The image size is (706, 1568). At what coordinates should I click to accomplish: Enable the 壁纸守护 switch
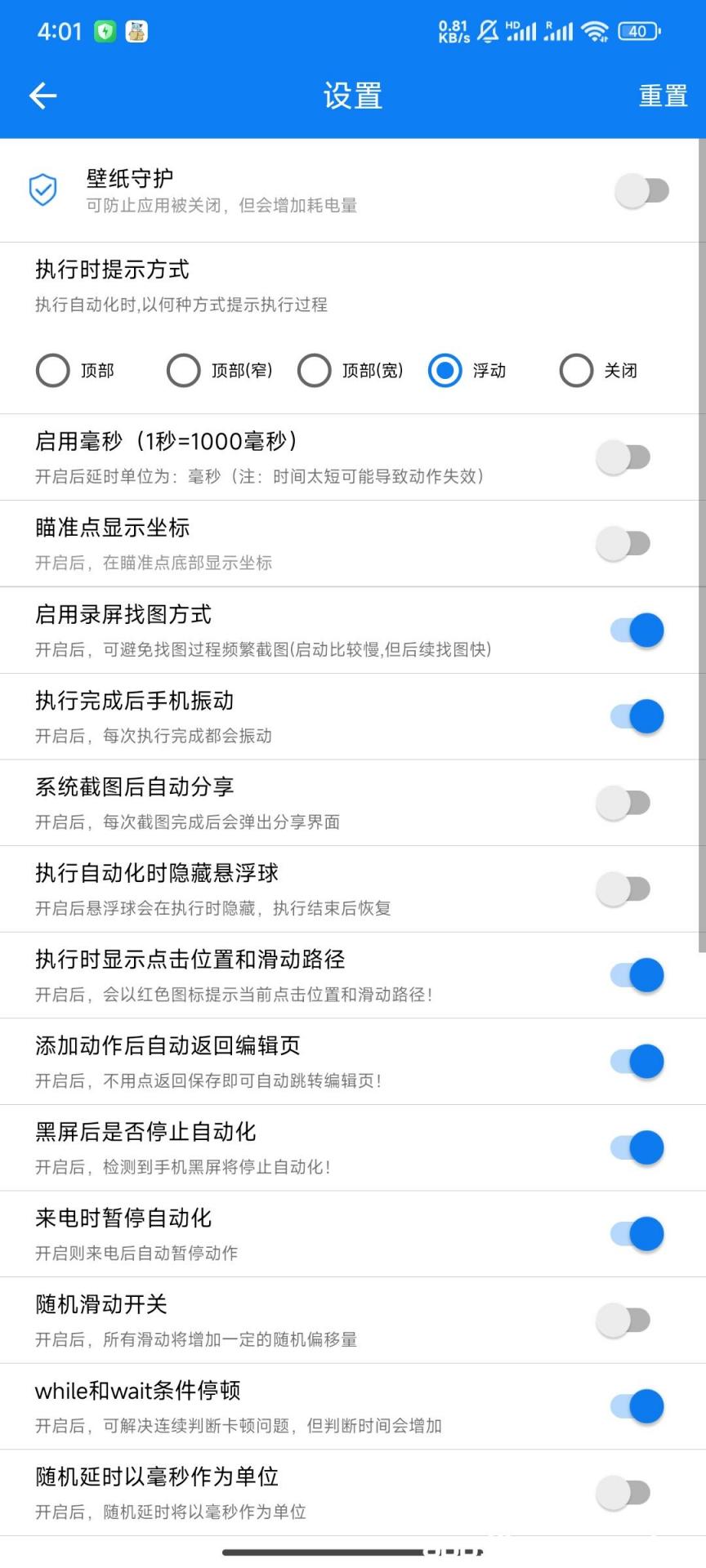tap(642, 190)
